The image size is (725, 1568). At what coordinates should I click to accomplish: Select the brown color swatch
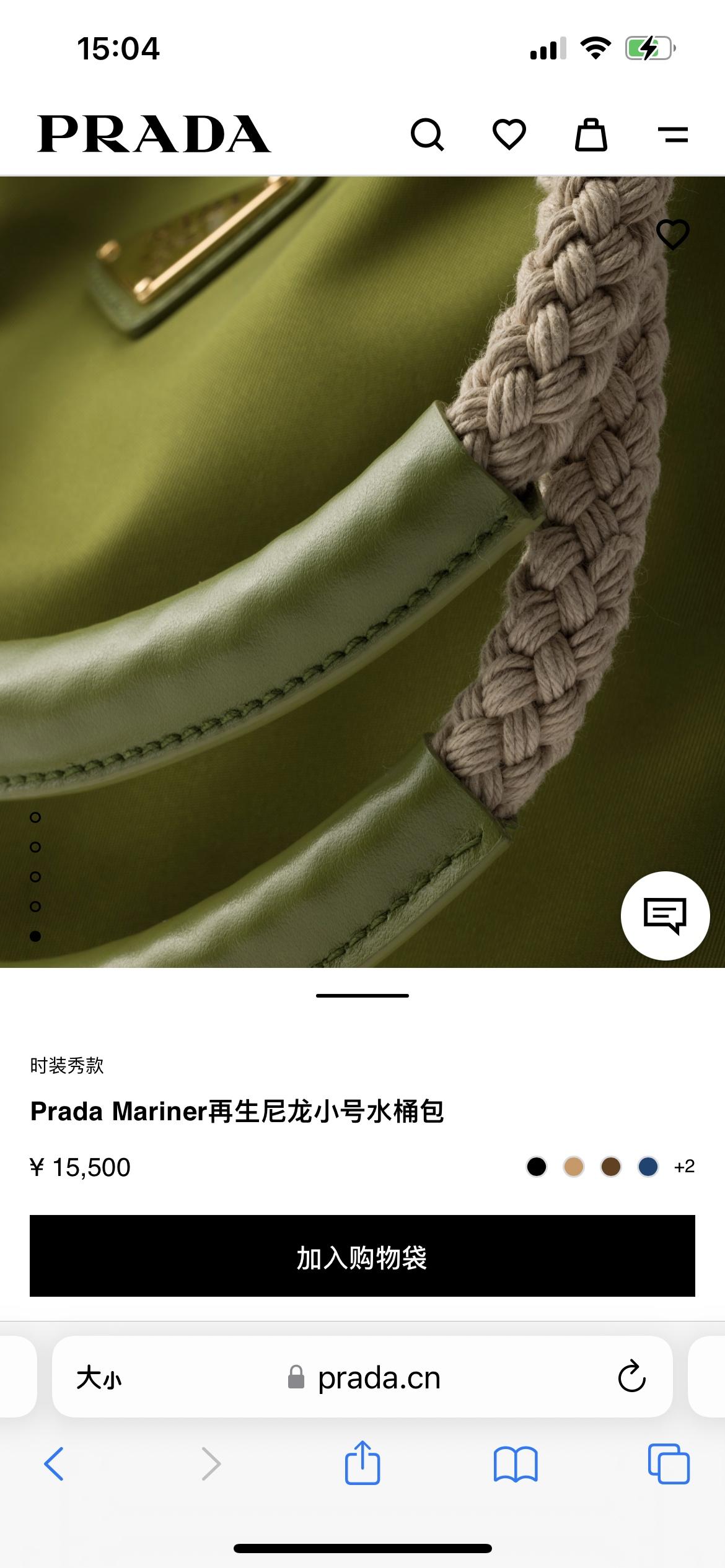(611, 1167)
